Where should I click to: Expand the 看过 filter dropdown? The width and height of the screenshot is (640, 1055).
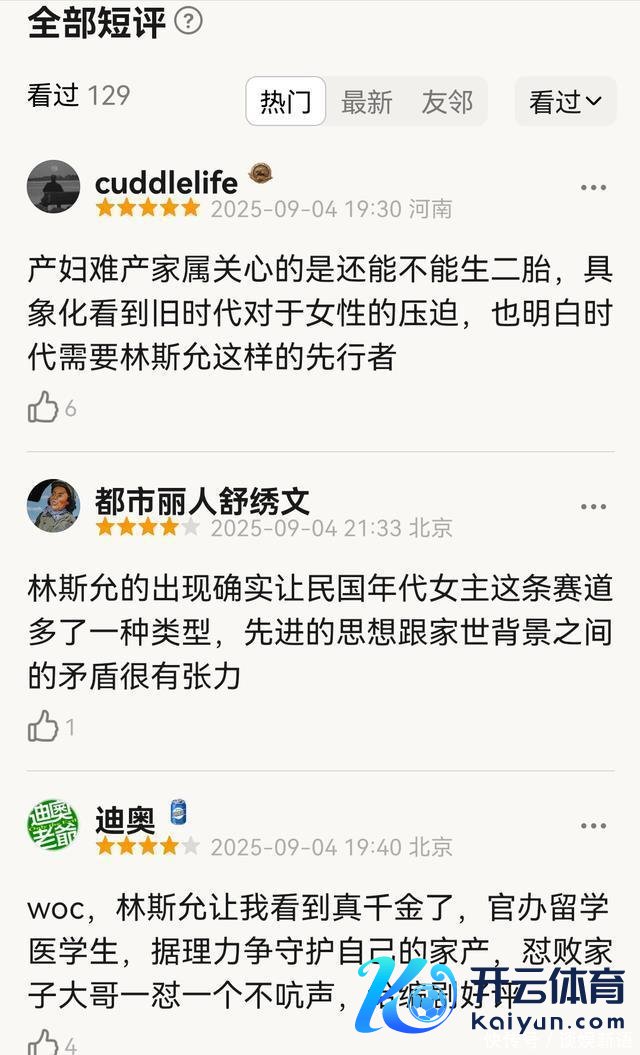click(565, 101)
